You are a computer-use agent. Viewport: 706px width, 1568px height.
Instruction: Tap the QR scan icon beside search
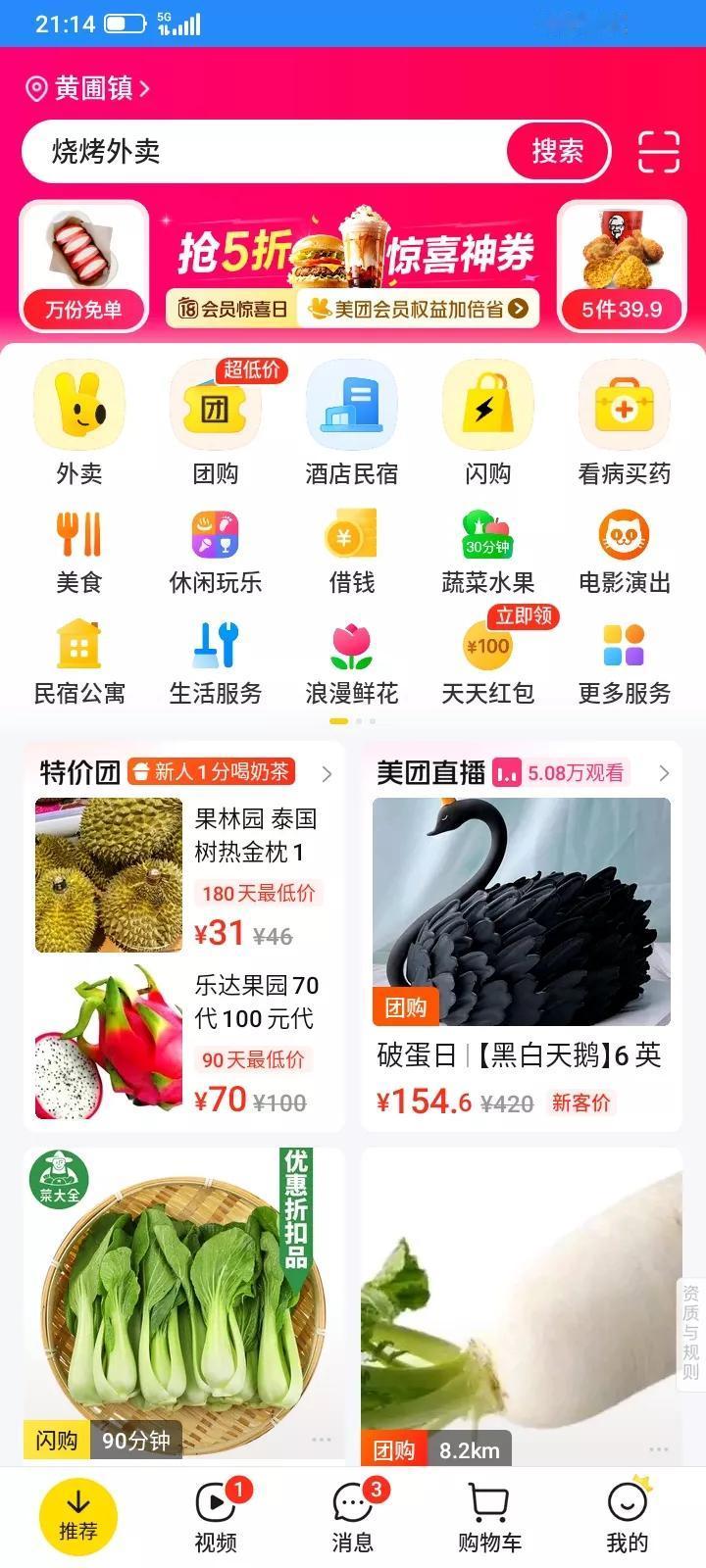click(x=659, y=152)
